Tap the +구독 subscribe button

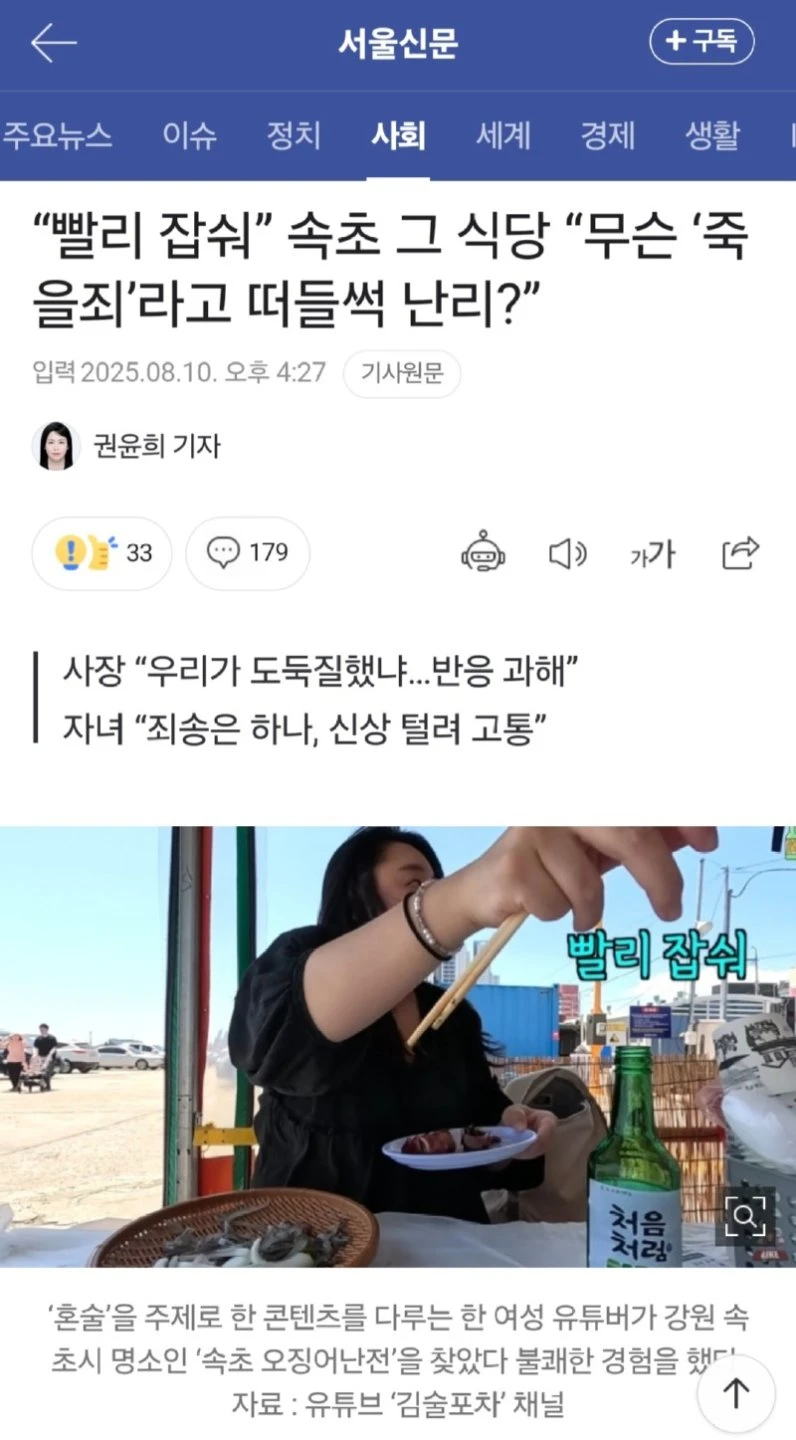click(x=702, y=42)
